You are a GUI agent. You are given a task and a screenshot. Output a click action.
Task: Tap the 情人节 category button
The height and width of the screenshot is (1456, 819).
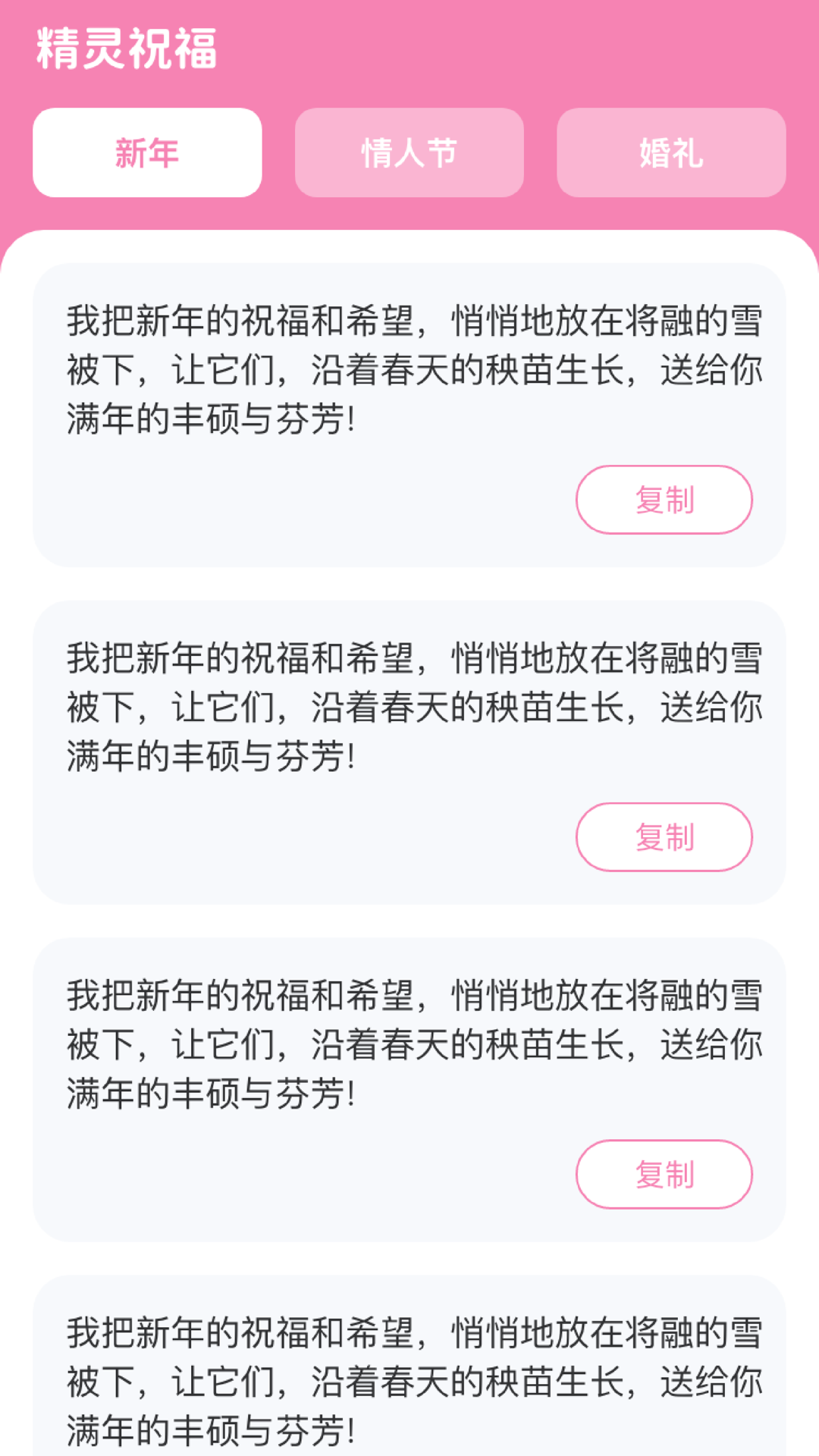click(409, 151)
